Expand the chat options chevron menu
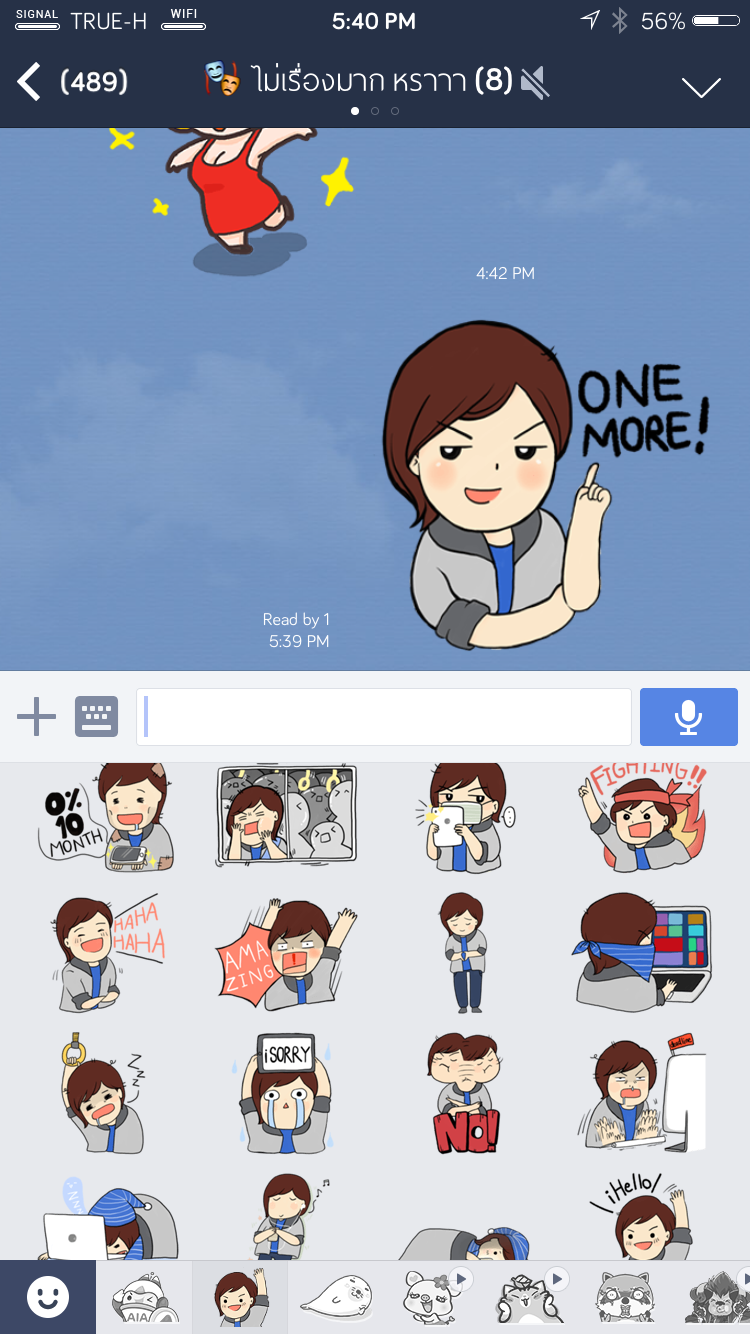The height and width of the screenshot is (1334, 750). pos(701,87)
